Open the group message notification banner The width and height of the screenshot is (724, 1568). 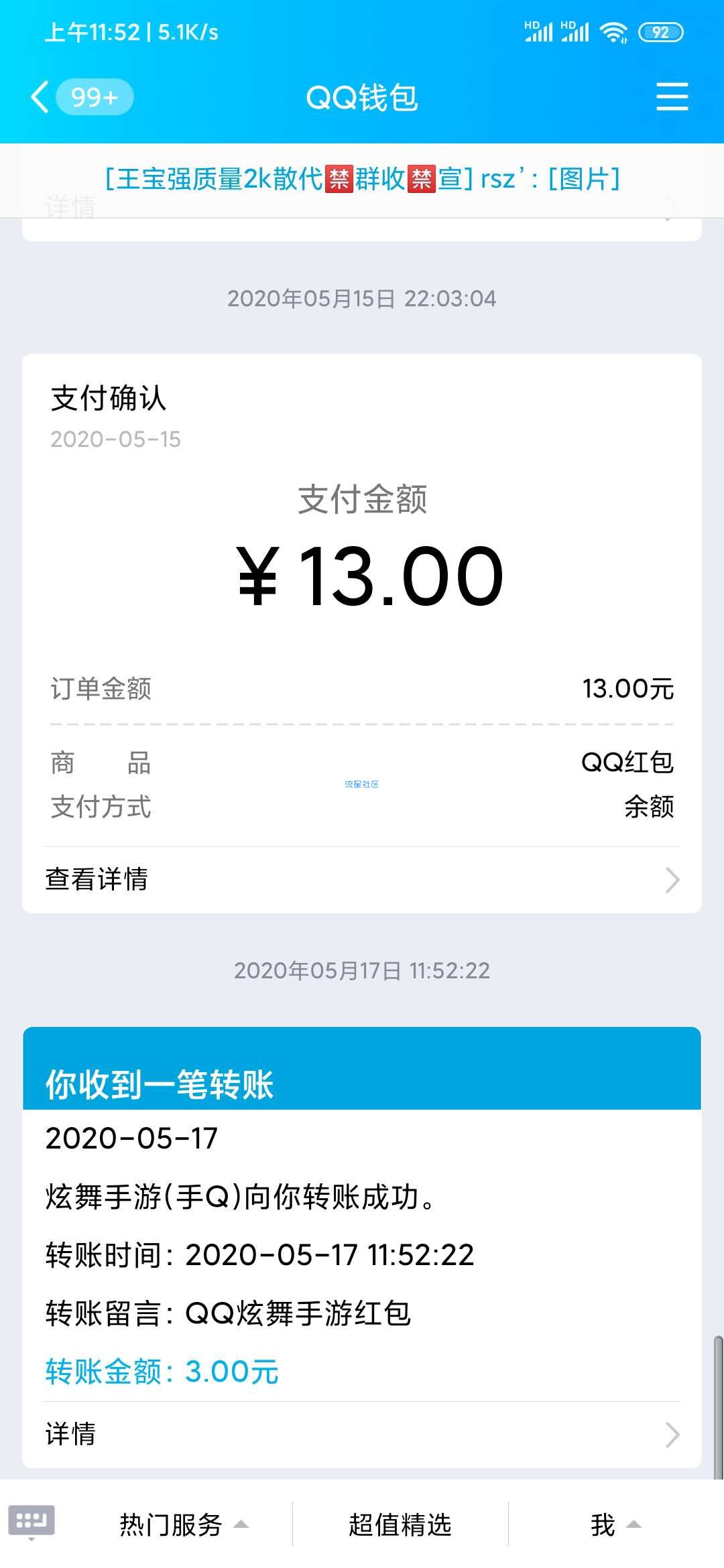362,179
